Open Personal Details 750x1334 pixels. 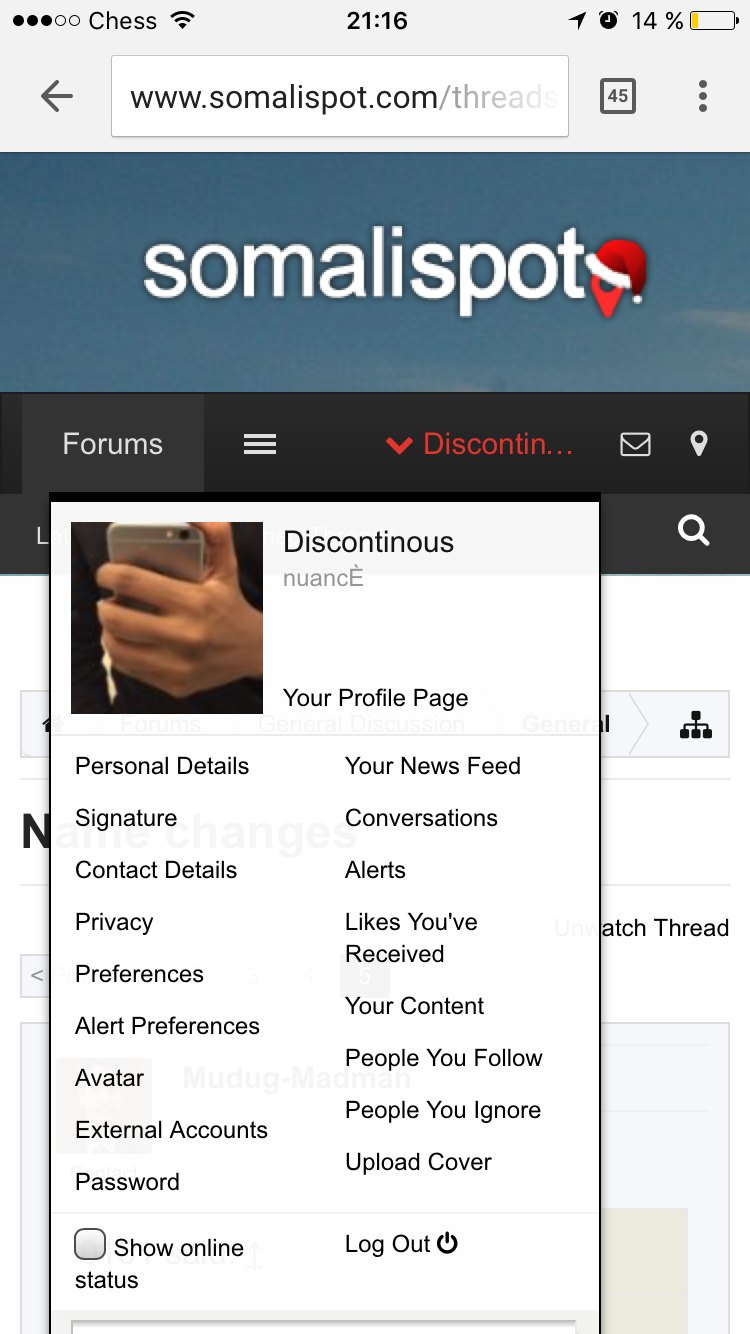pos(162,766)
